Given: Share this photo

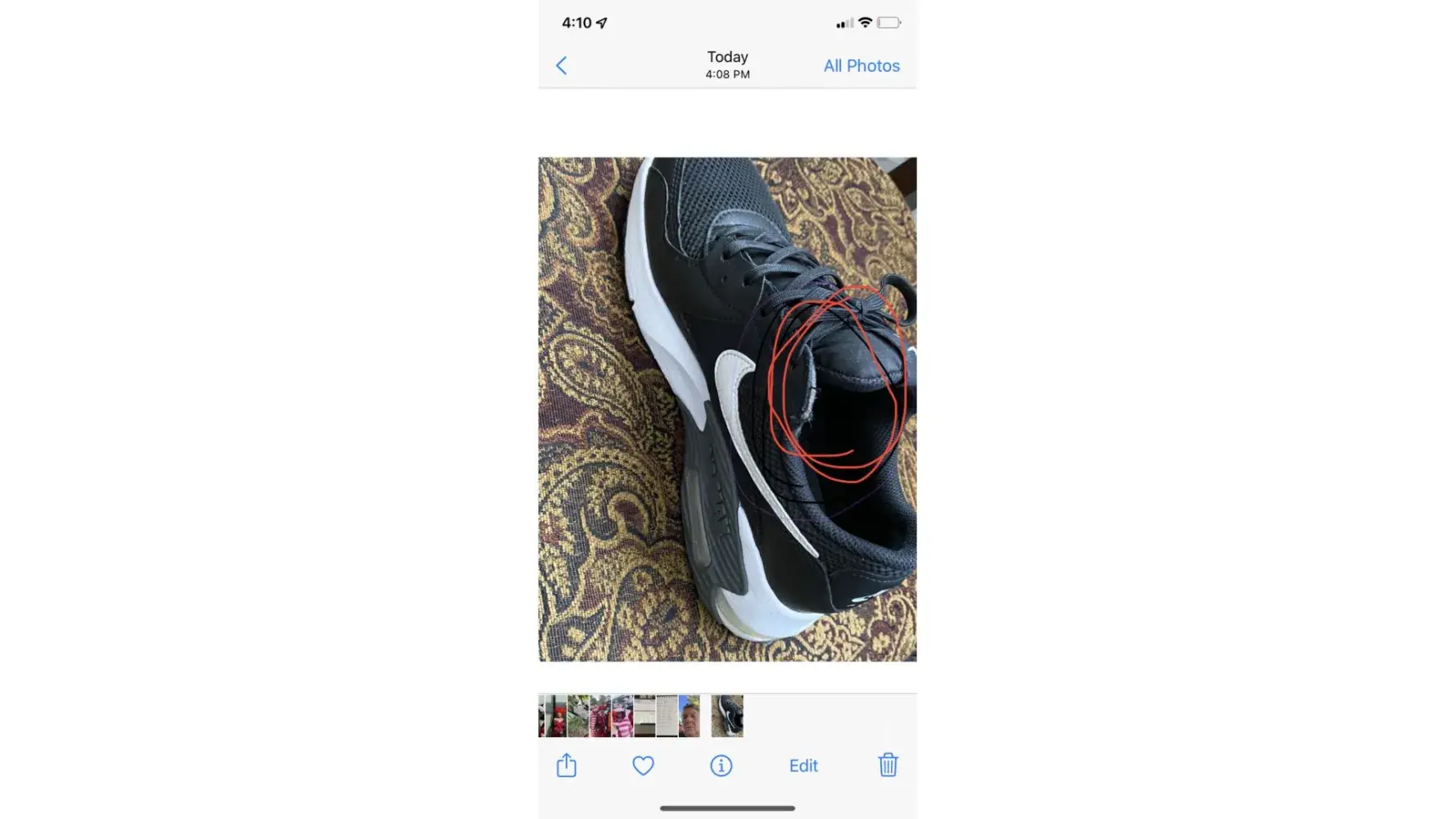Looking at the screenshot, I should [x=567, y=766].
